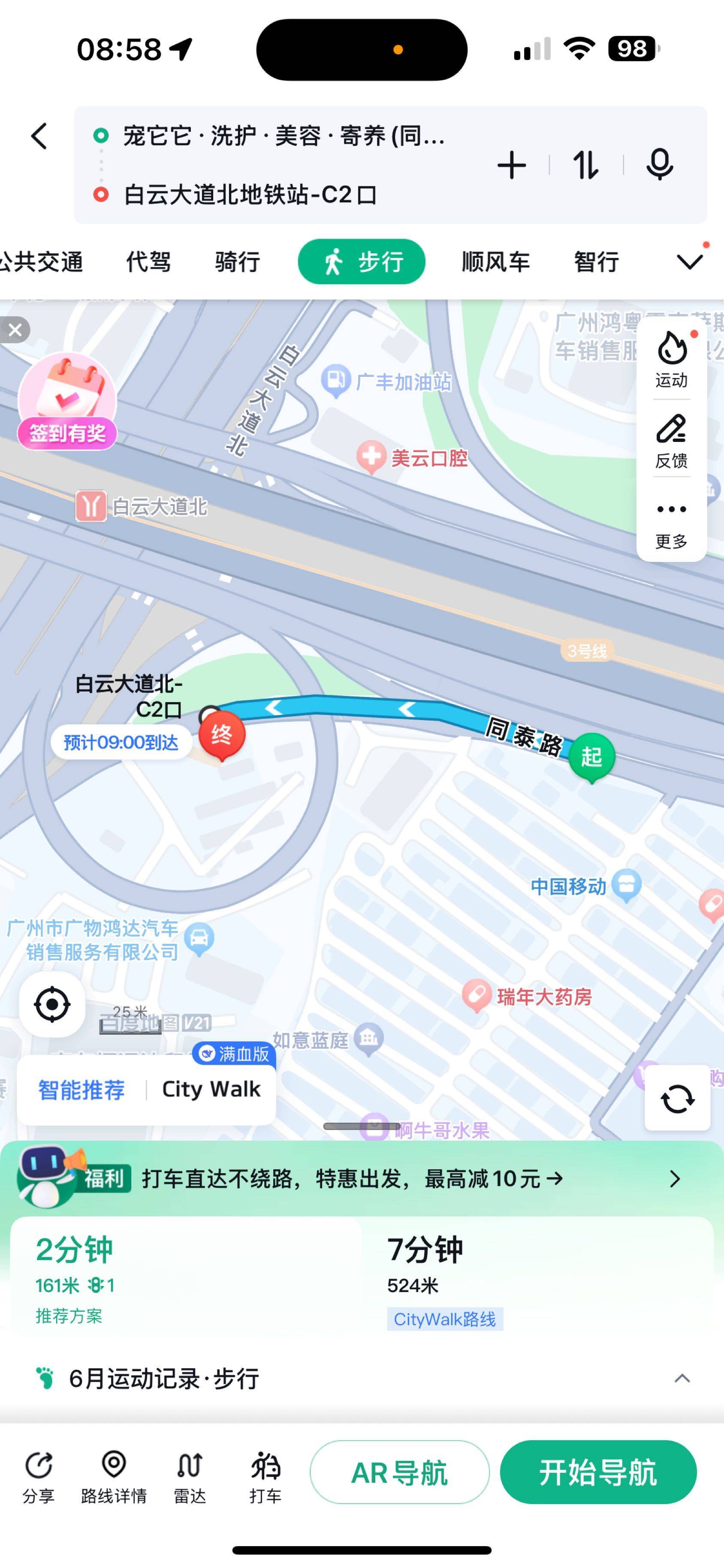This screenshot has height=1568, width=724.
Task: Open the 运动 sports panel
Action: [x=672, y=360]
